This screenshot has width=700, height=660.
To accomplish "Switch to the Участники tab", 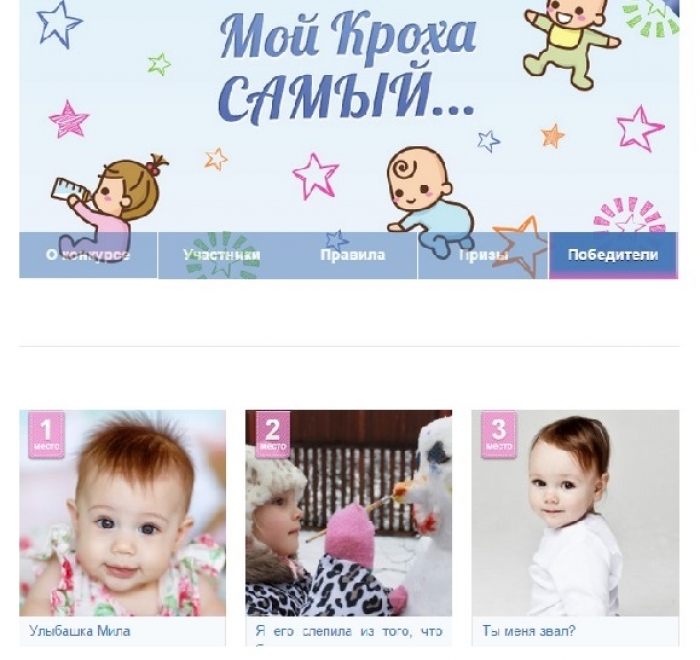I will (x=222, y=255).
